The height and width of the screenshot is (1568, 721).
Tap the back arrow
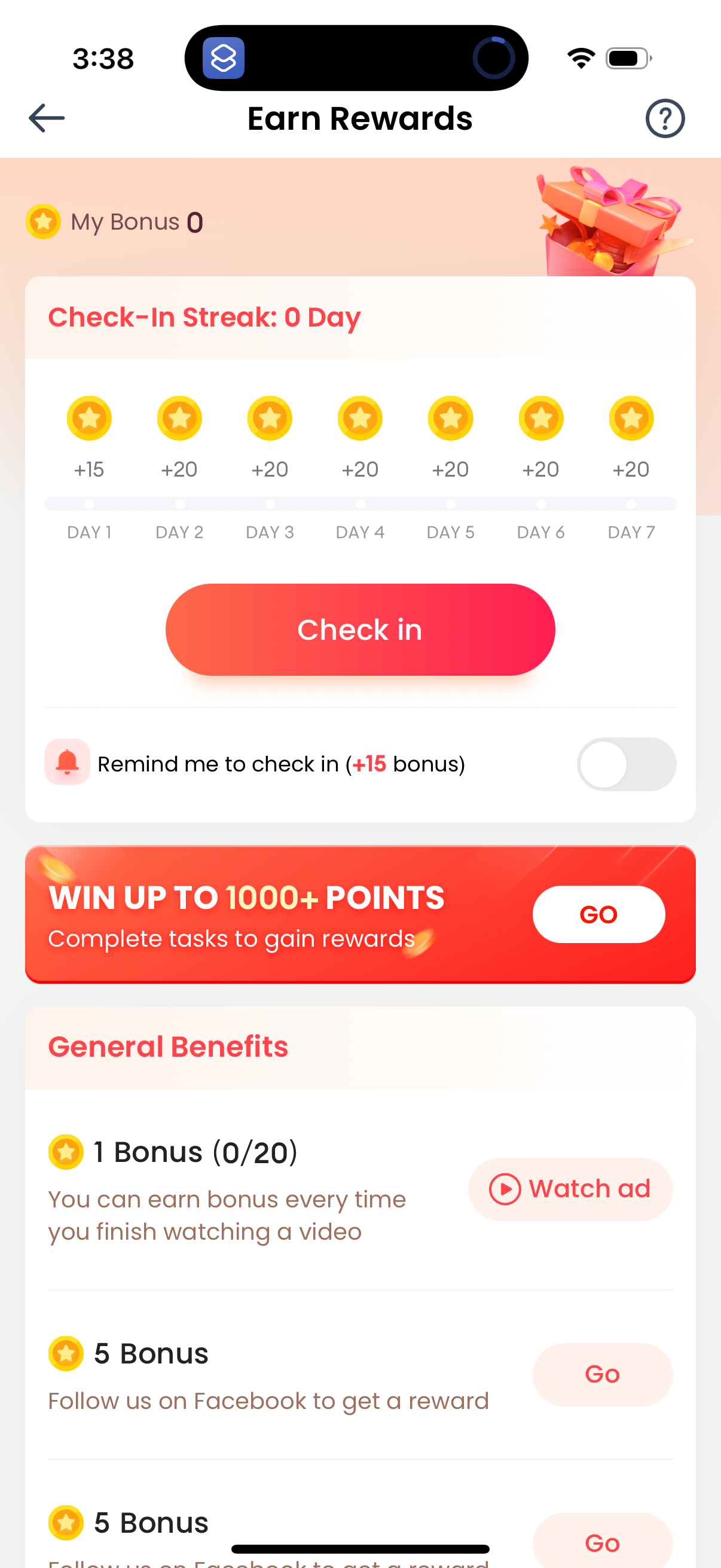pos(45,117)
